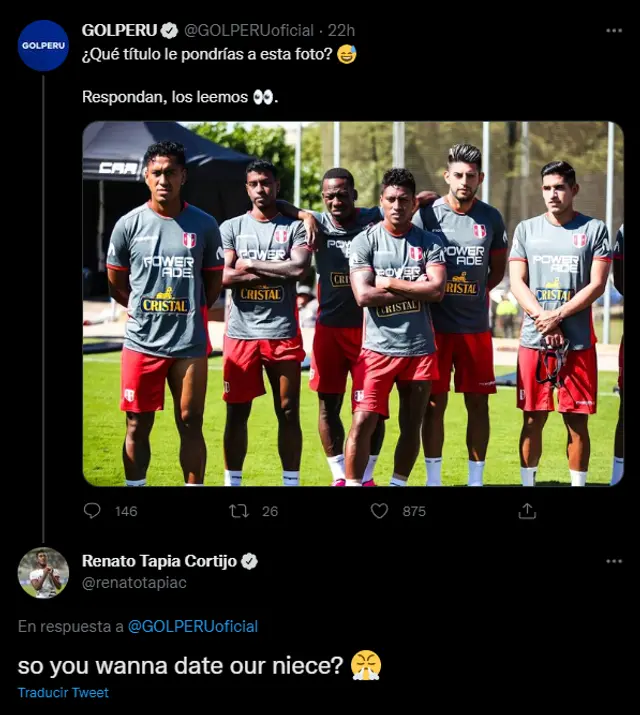View the training photo in GOLPERU's tweet
The image size is (640, 715).
pyautogui.click(x=352, y=304)
